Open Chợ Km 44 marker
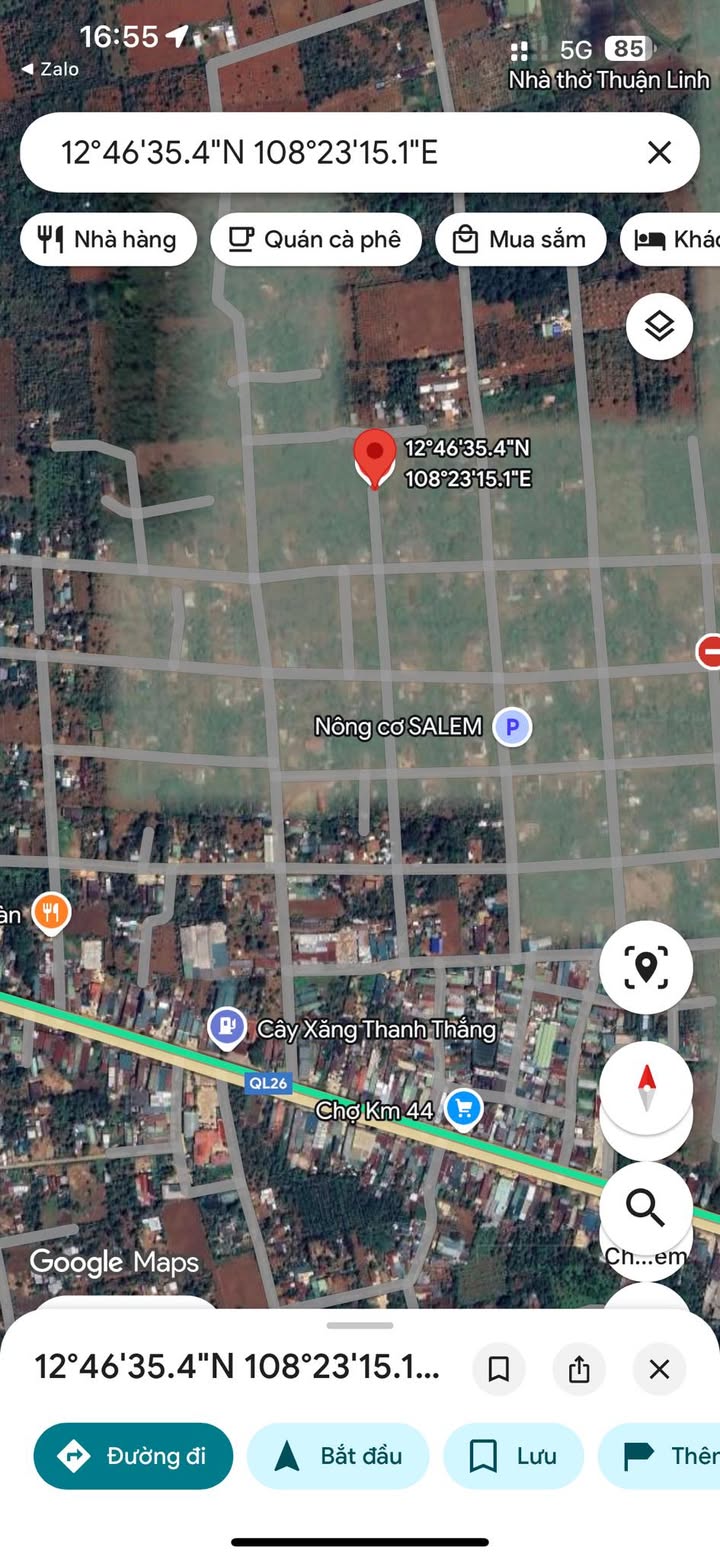720x1560 pixels. [463, 1109]
